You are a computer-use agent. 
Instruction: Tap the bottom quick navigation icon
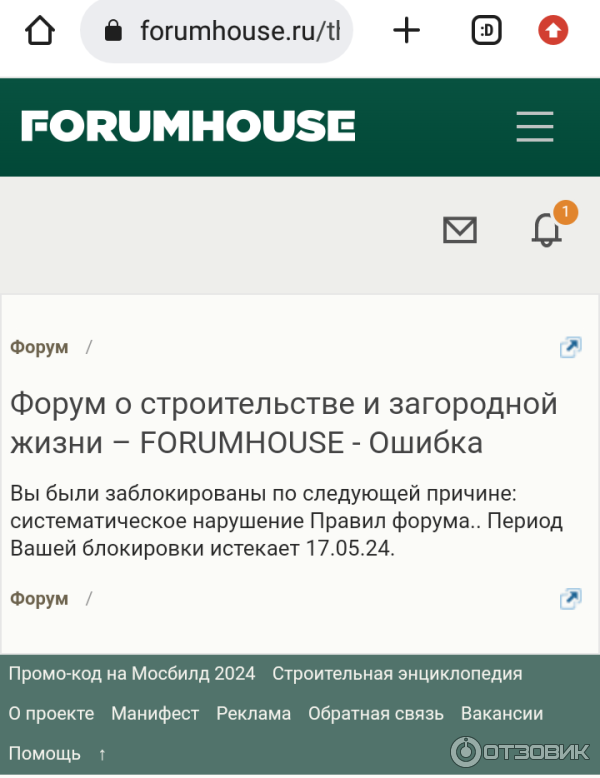point(570,599)
